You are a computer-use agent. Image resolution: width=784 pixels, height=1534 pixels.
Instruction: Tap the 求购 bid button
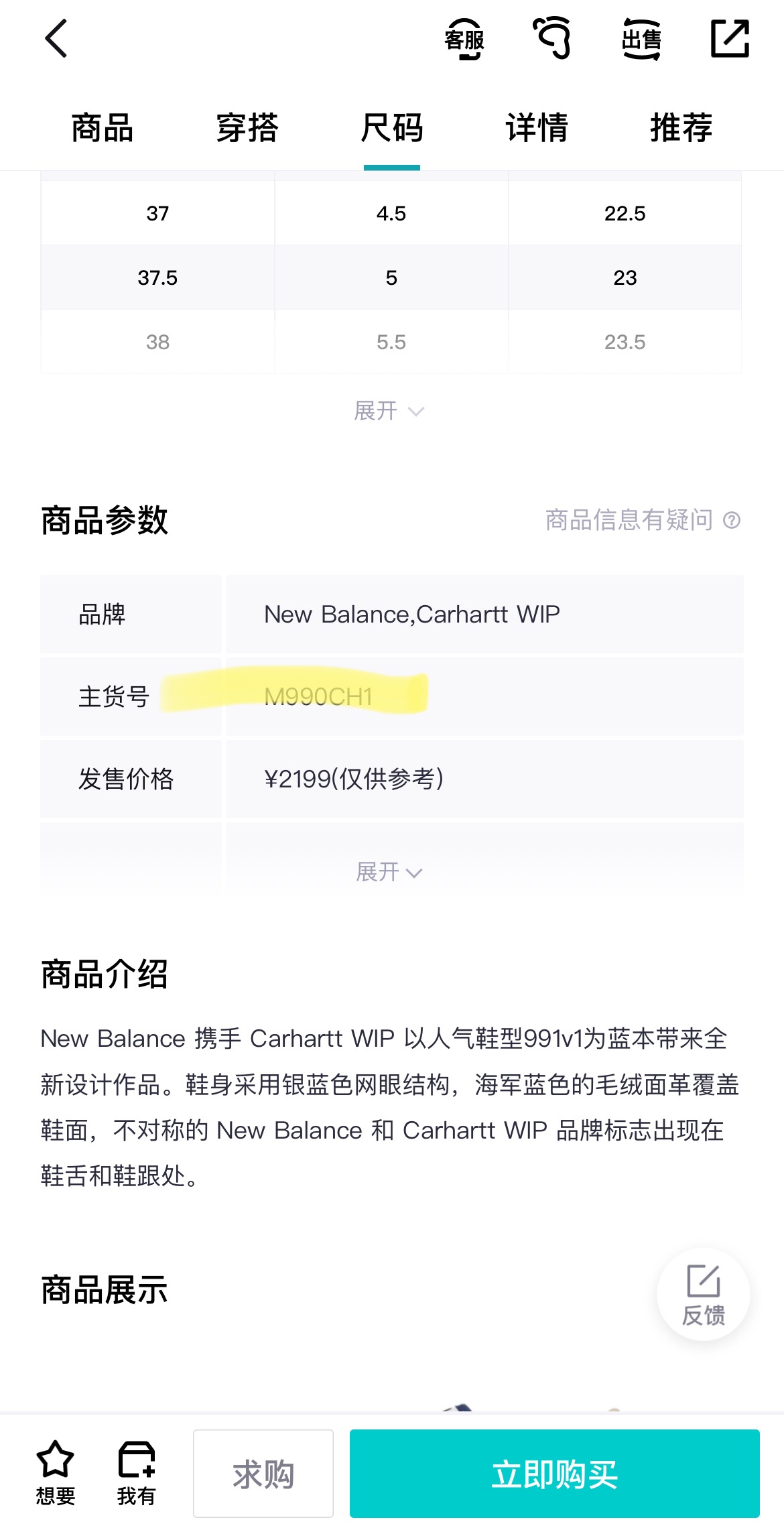263,1474
